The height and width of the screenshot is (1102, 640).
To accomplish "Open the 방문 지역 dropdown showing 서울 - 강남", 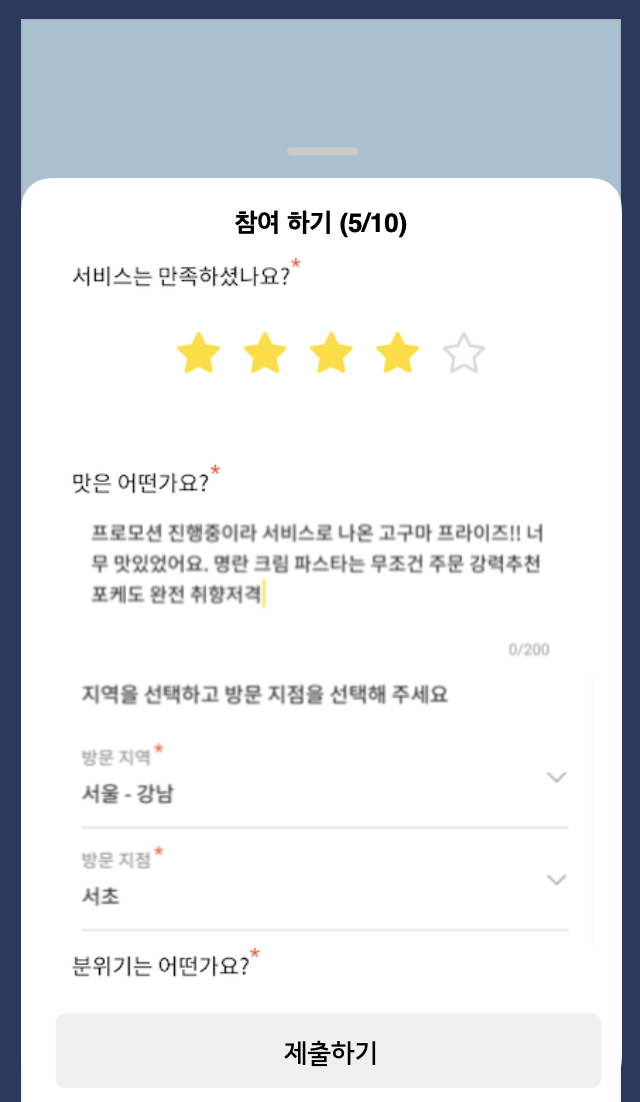I will pyautogui.click(x=324, y=786).
